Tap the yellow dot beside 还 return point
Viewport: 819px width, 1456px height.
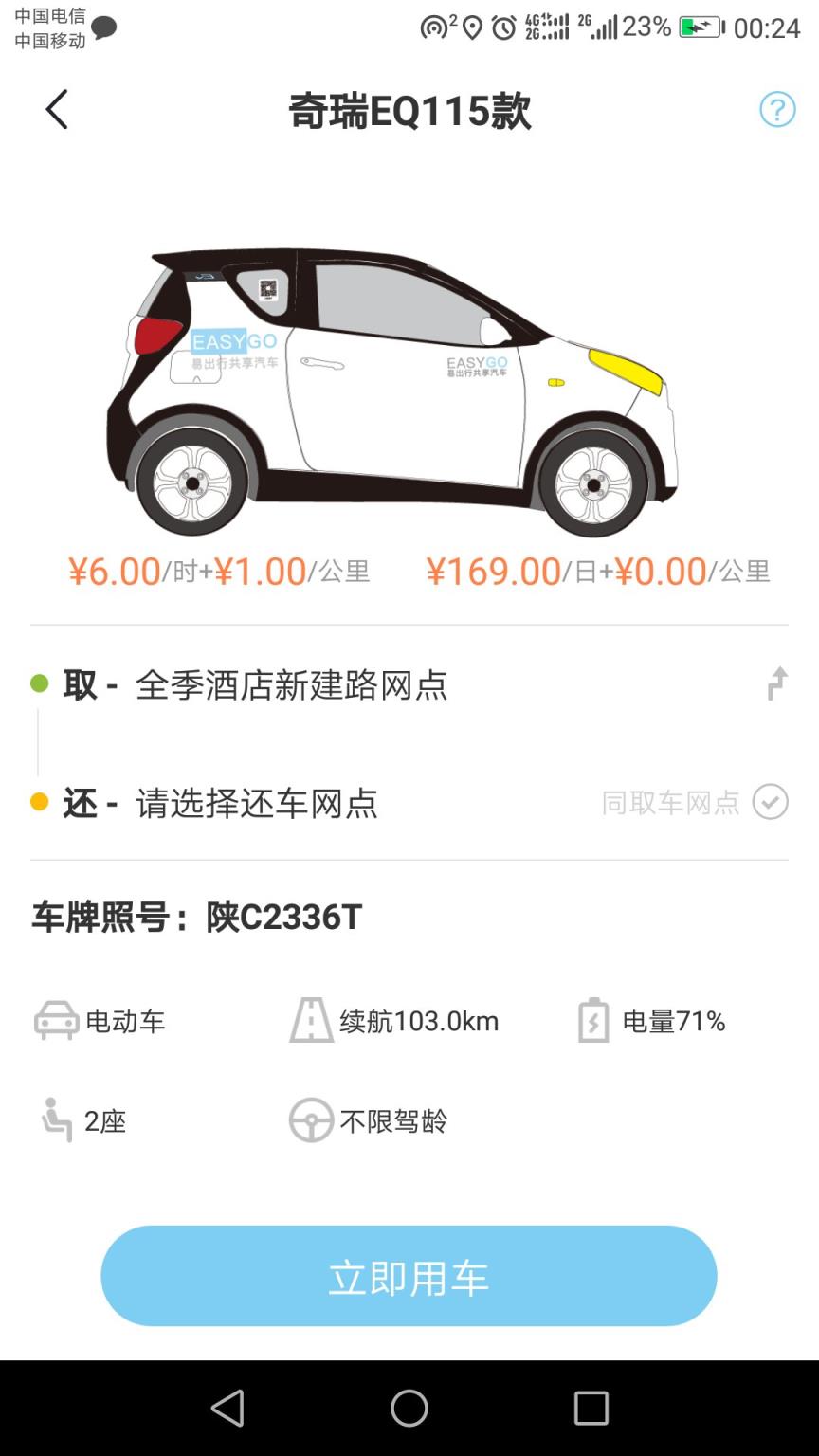pos(38,802)
